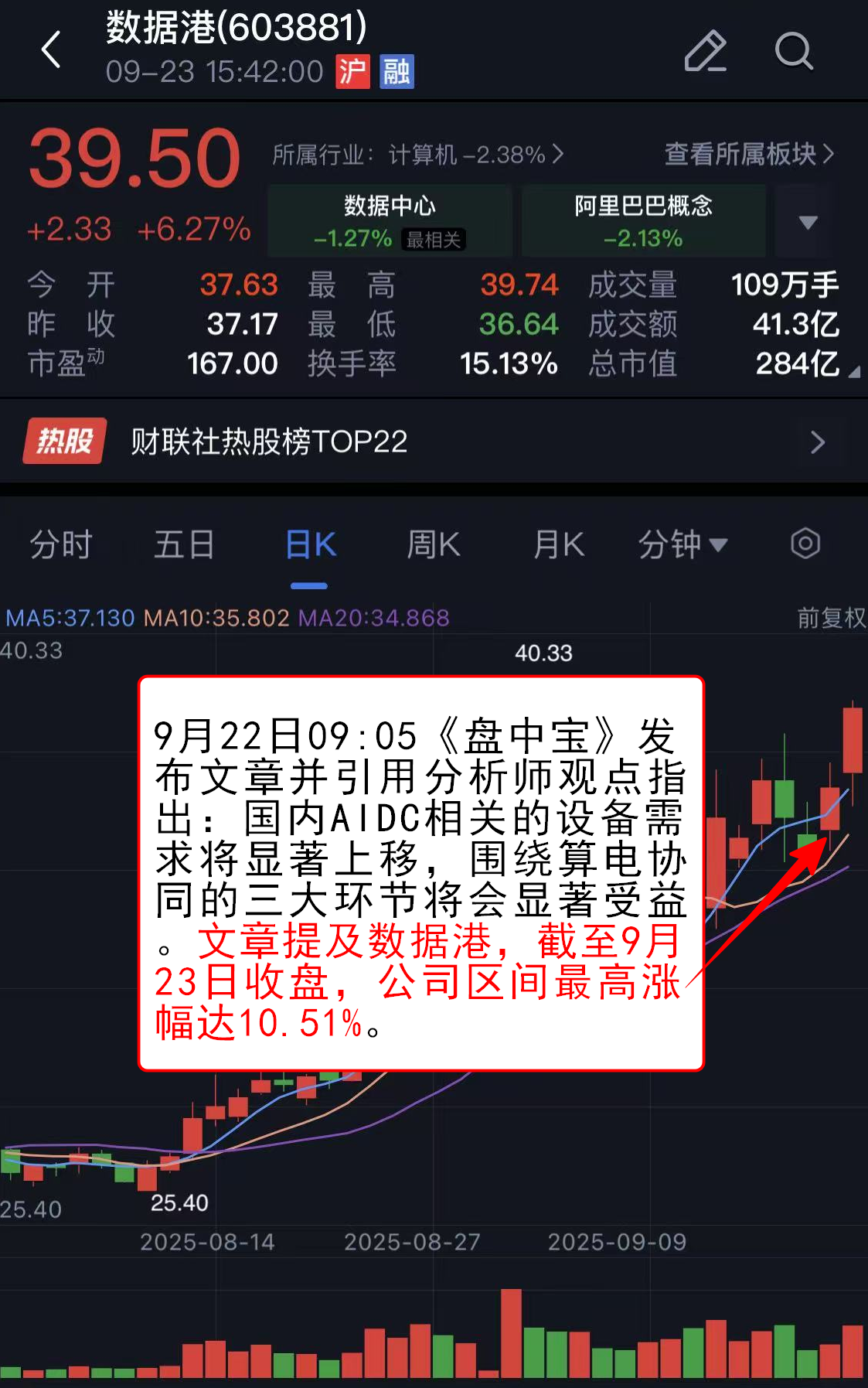Expand the sector list dropdown arrow
The image size is (868, 1388).
click(808, 223)
